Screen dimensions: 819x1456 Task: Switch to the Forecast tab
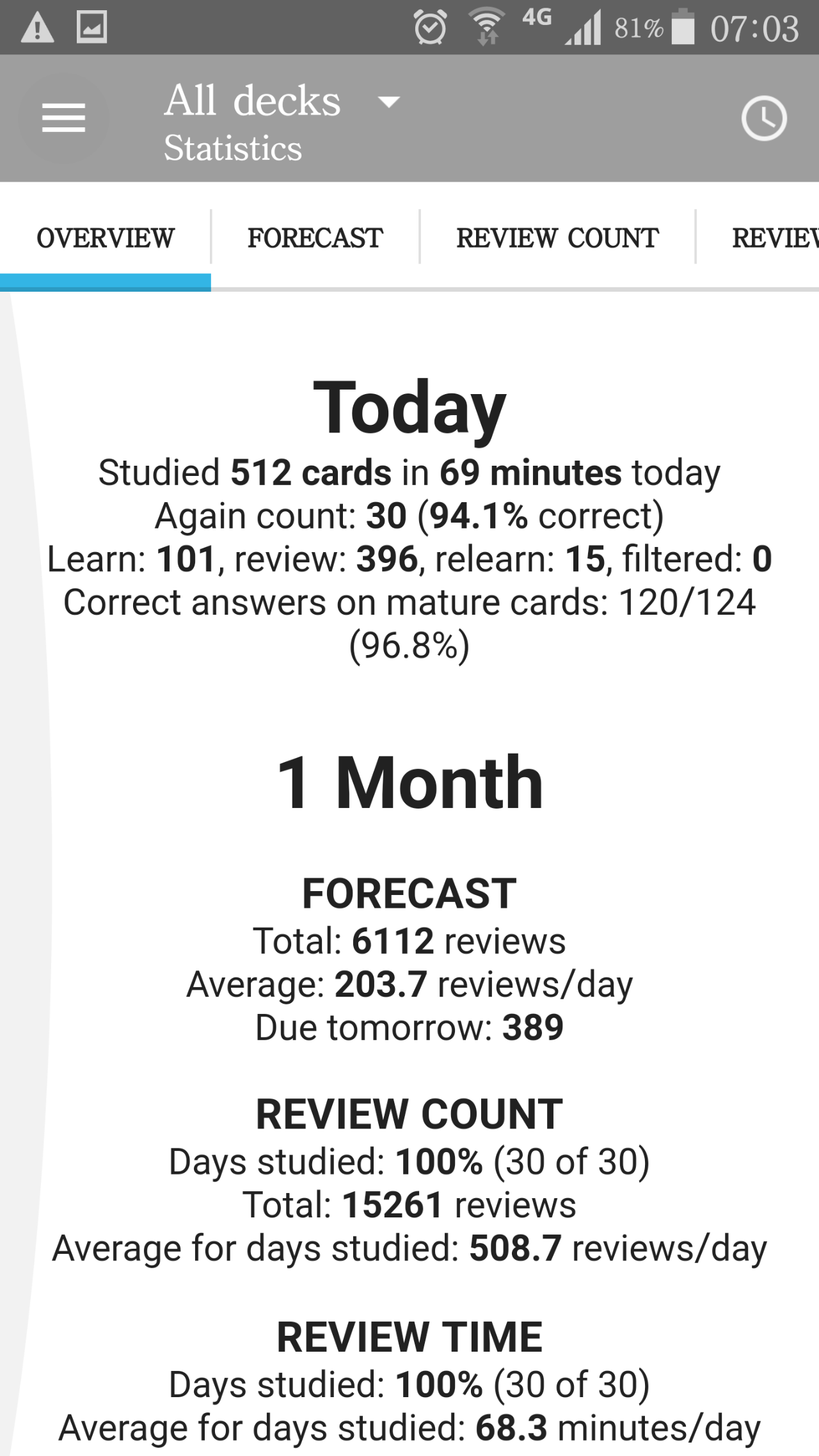pyautogui.click(x=315, y=238)
